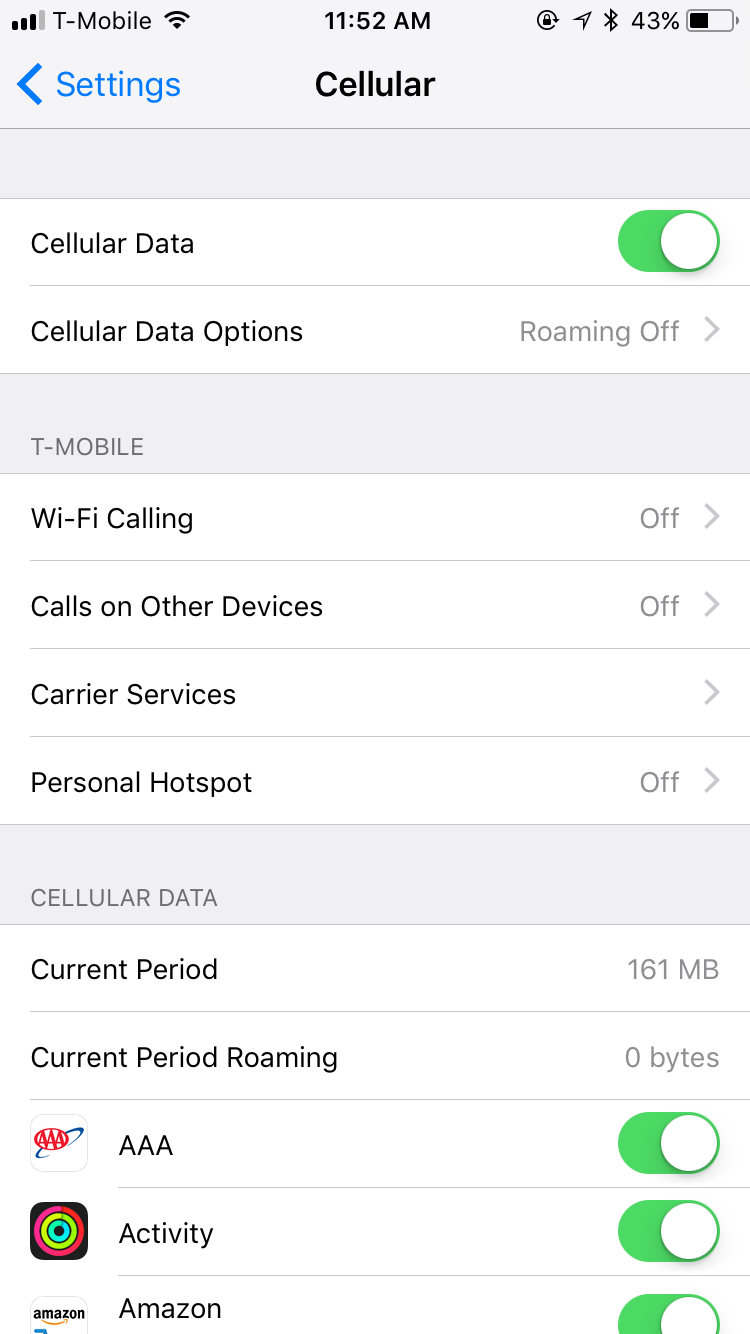The image size is (750, 1334).
Task: Go back to Settings
Action: pos(99,85)
